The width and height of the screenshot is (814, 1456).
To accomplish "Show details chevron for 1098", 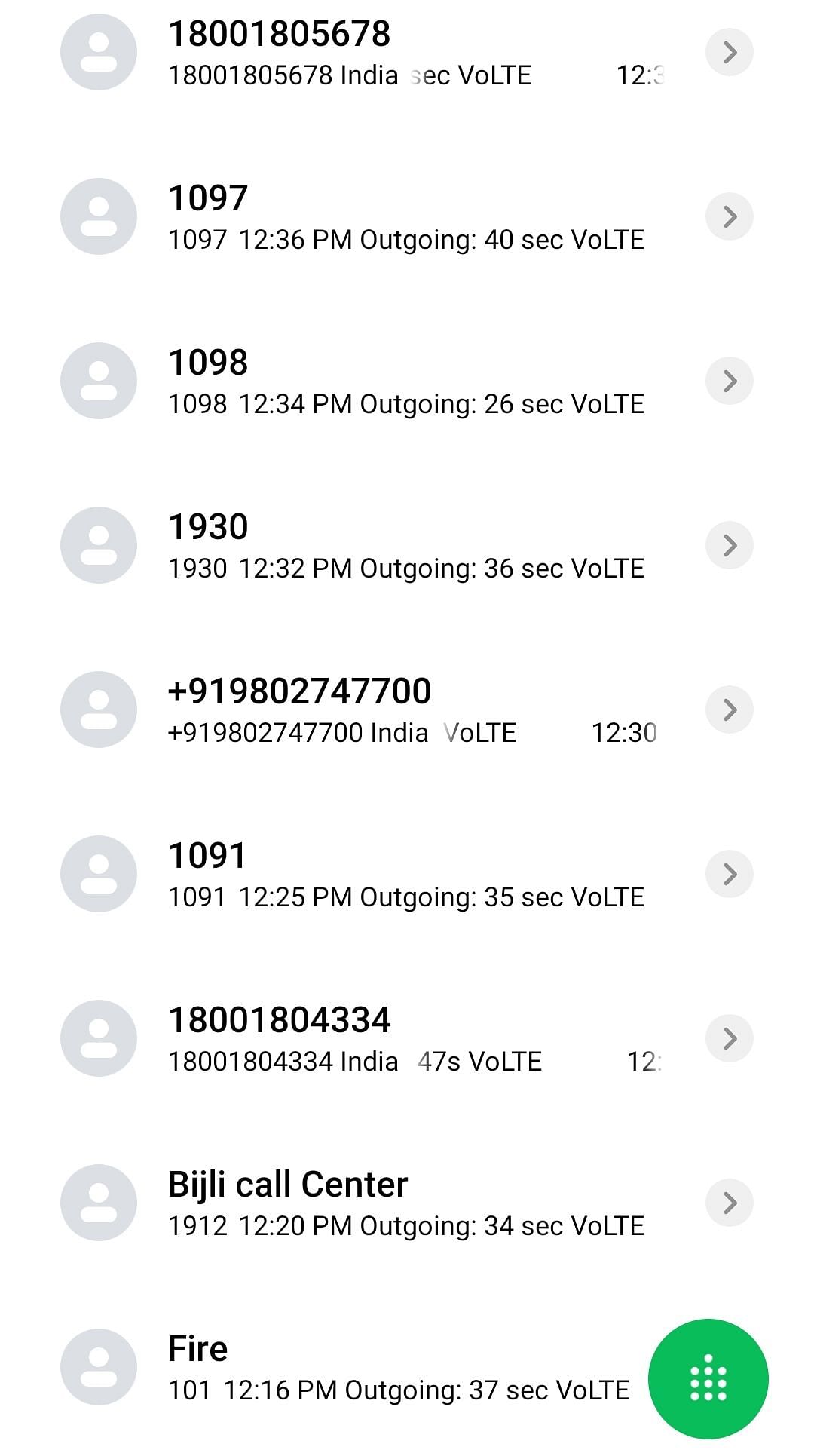I will [x=729, y=382].
